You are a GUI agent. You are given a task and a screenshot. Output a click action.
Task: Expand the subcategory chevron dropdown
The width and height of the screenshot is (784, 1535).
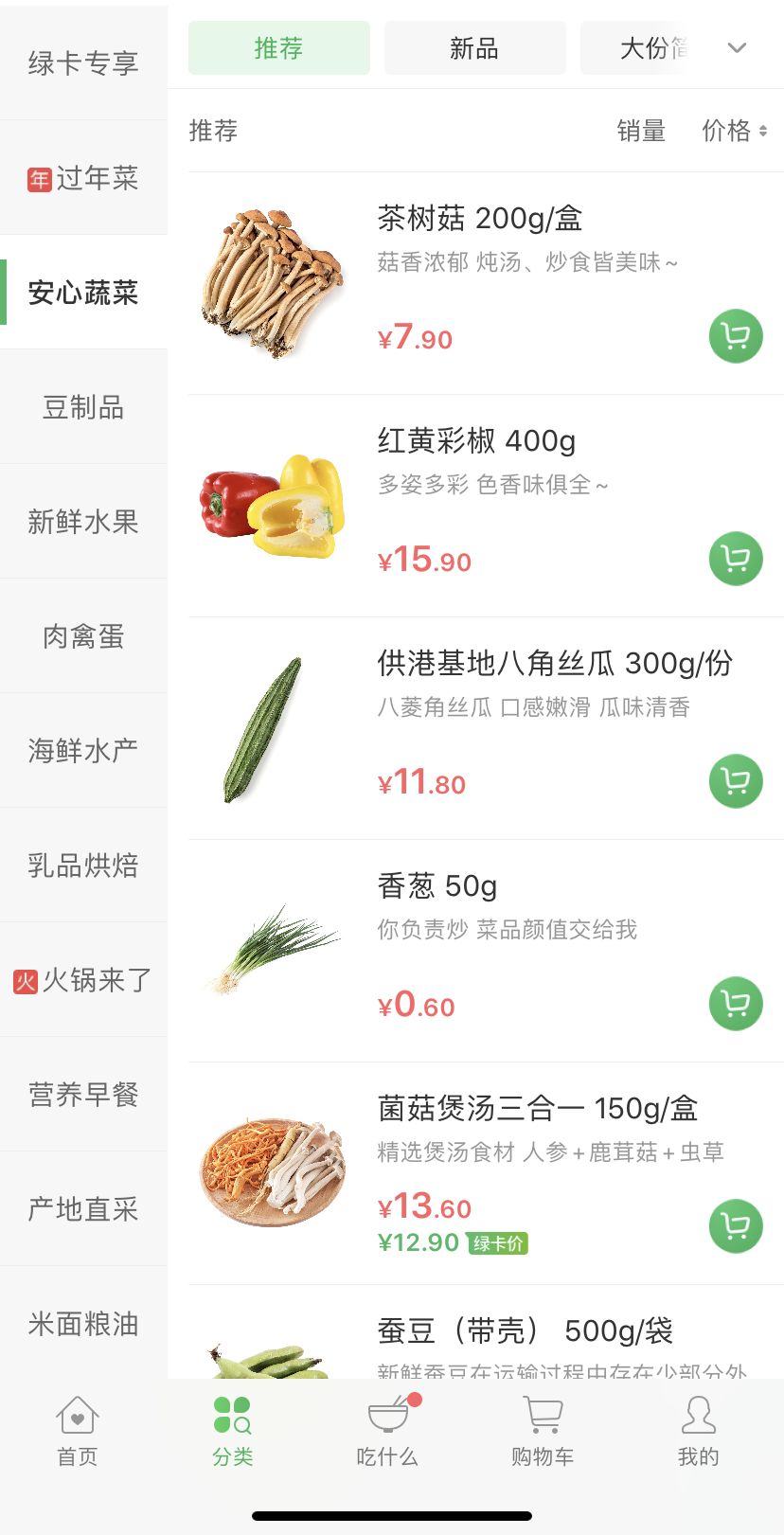737,48
